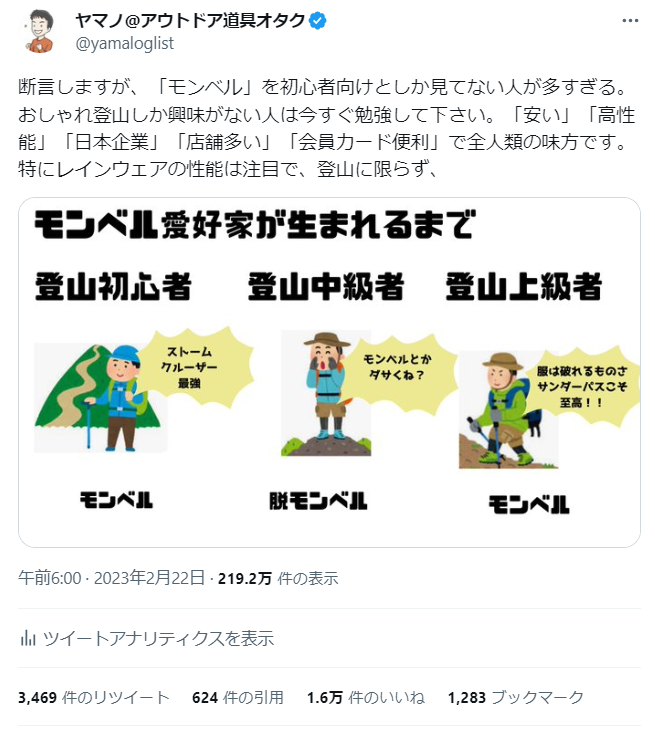Viewport: 655px width, 732px height.
Task: View the 1.6万 件のいいね list
Action: [365, 697]
